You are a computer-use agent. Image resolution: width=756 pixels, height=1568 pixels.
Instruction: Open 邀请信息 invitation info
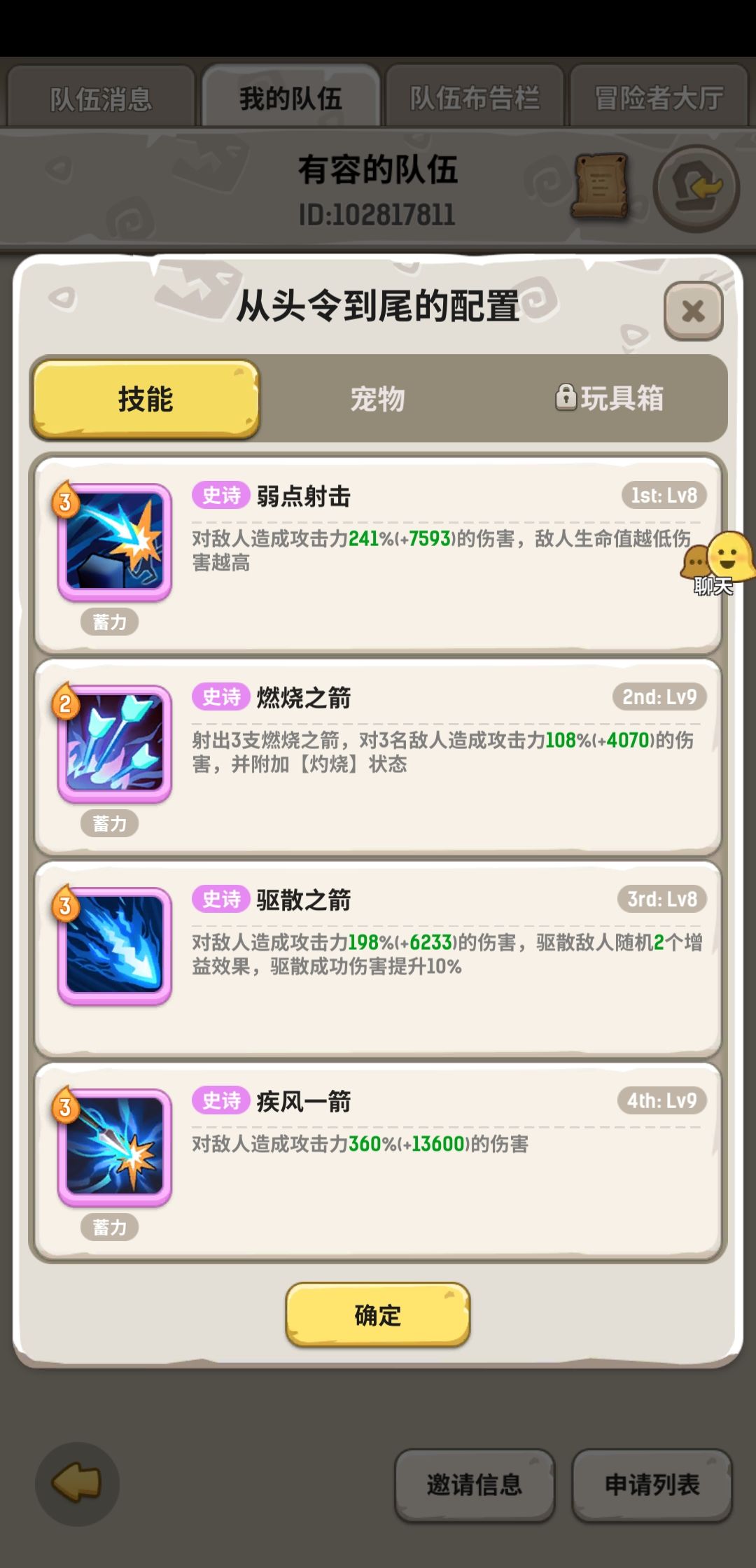tap(475, 1485)
